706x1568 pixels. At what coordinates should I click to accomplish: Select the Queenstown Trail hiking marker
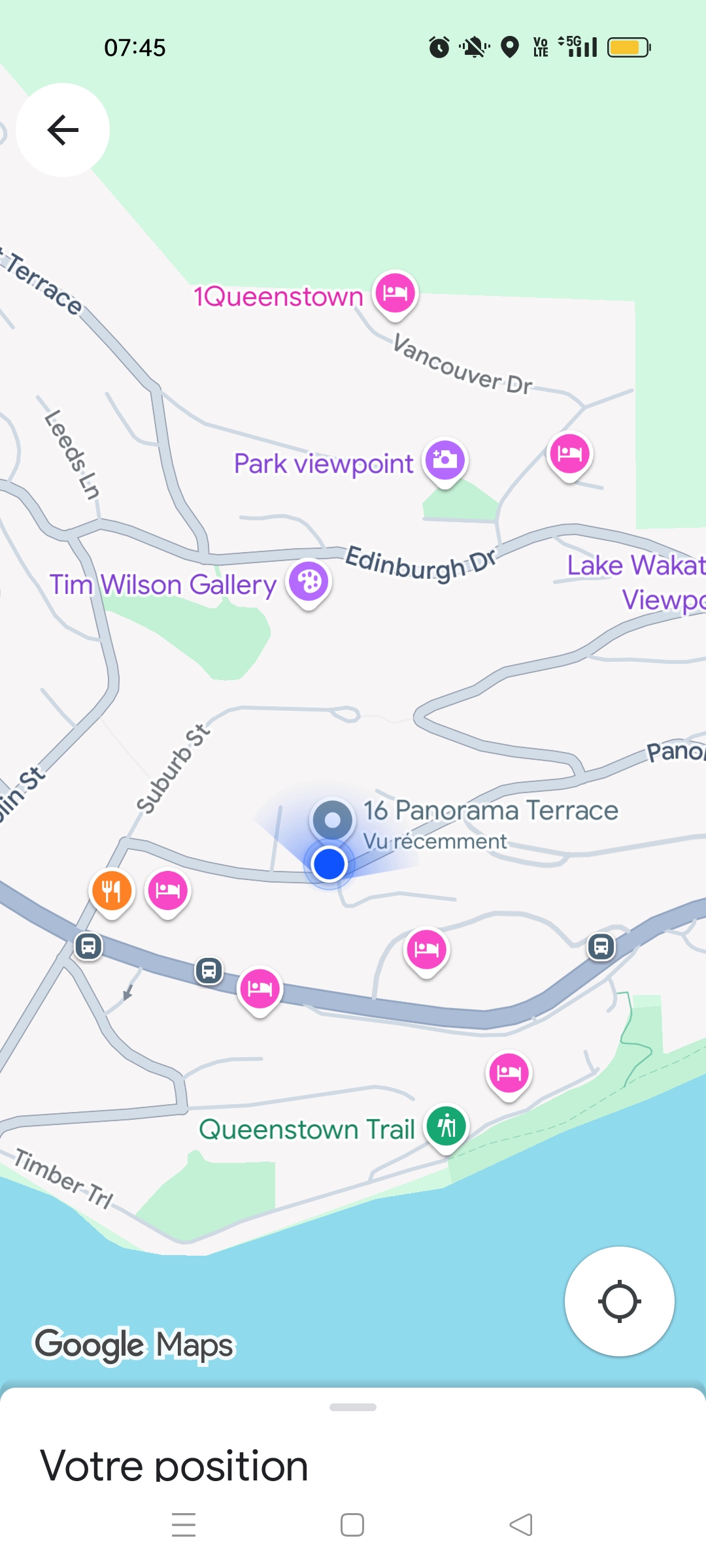click(446, 1126)
